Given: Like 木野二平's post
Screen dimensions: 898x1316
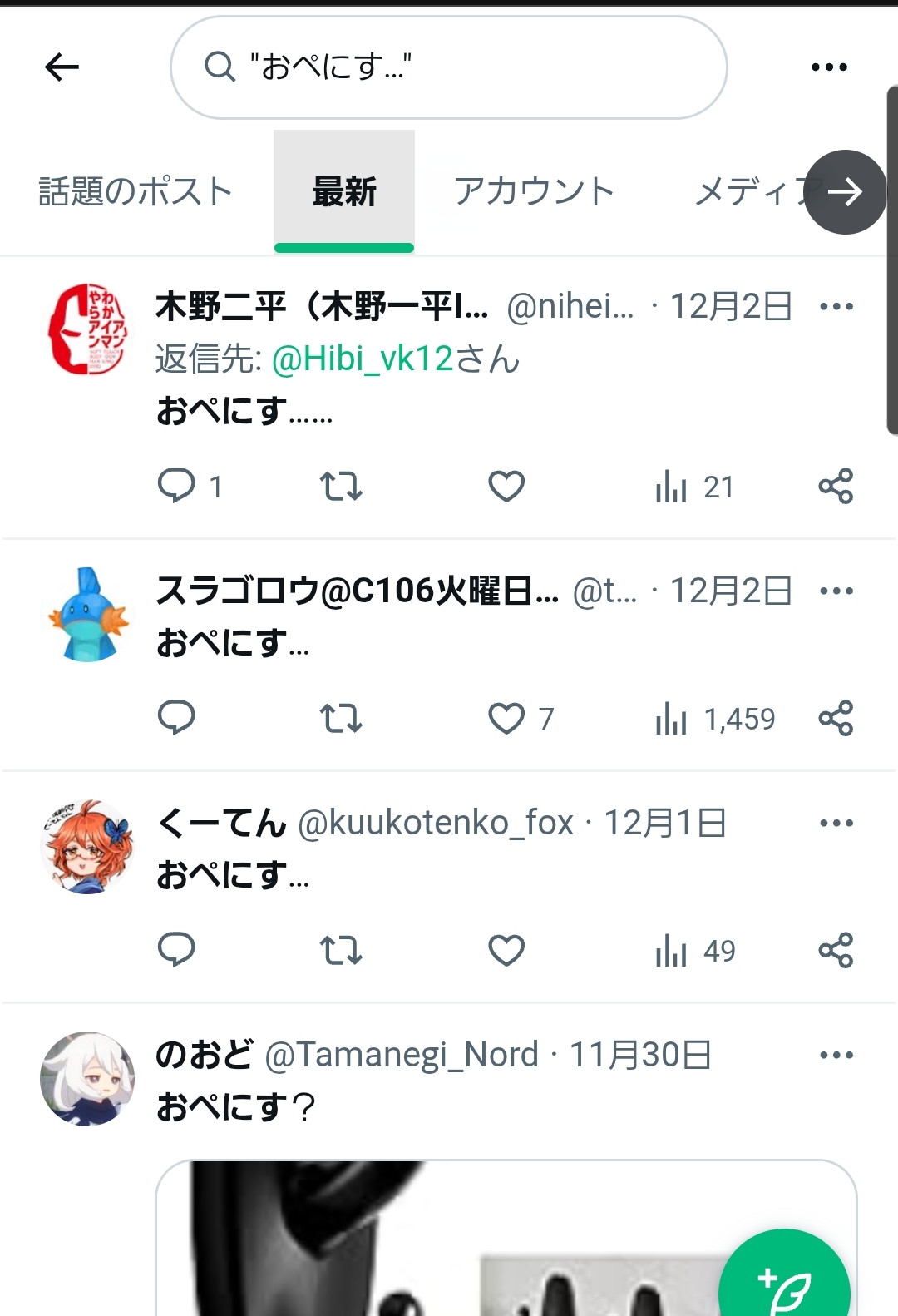Looking at the screenshot, I should [x=506, y=486].
